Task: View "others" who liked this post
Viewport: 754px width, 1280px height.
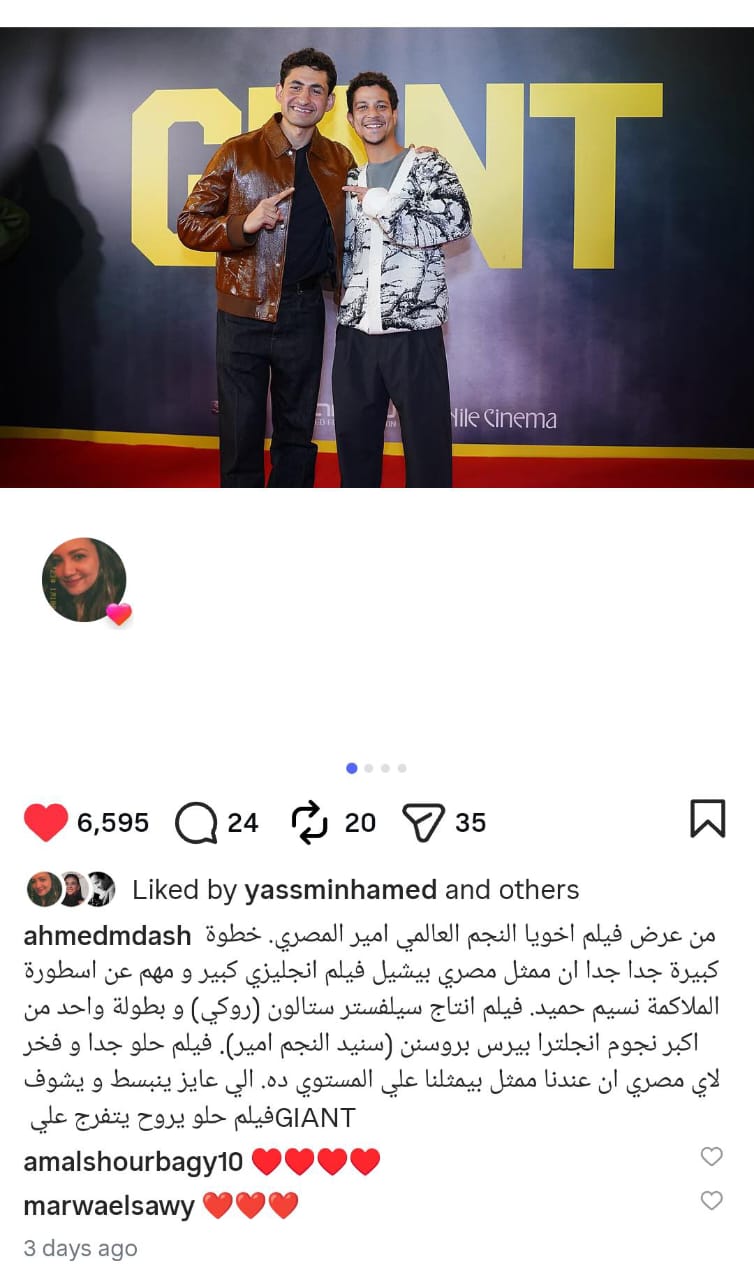Action: 541,890
